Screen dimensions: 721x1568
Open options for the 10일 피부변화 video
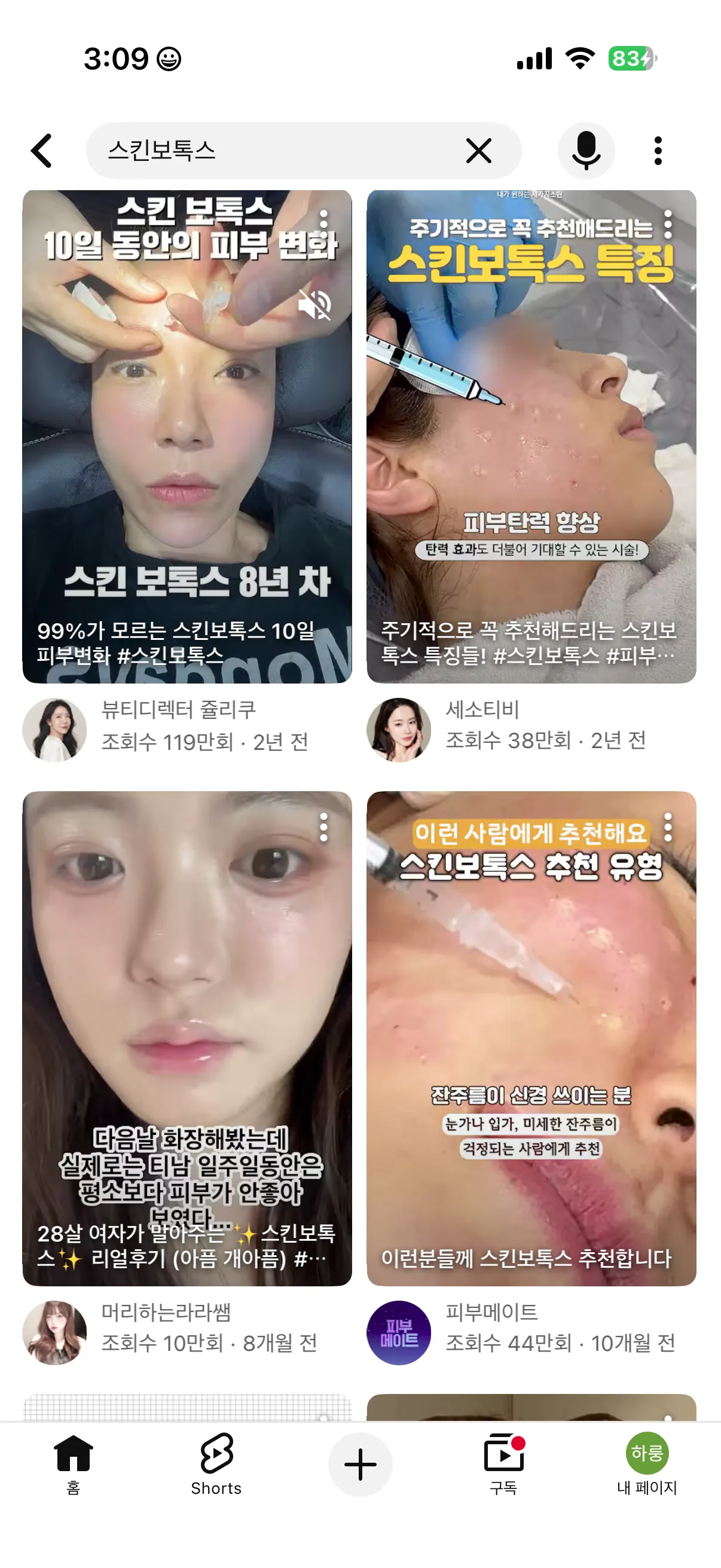click(x=323, y=219)
